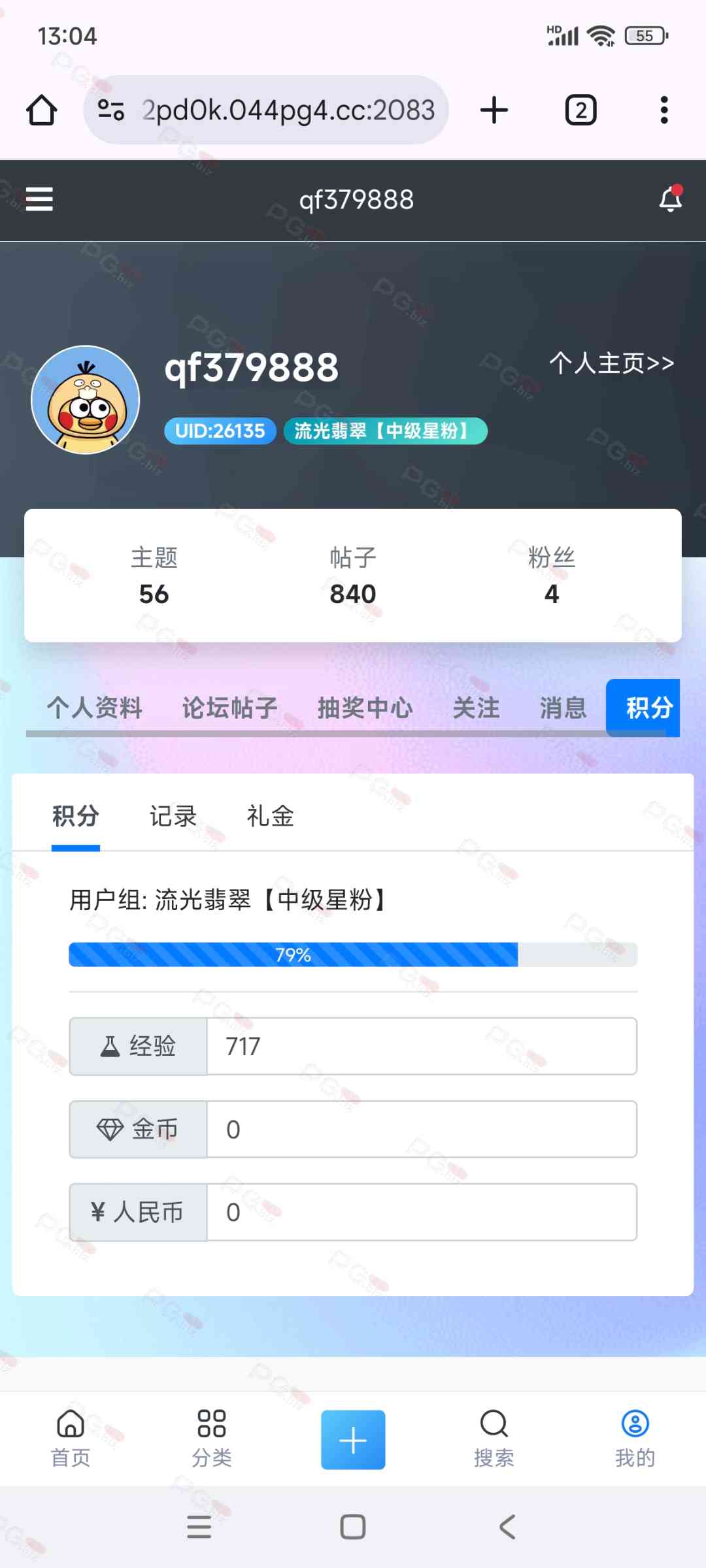Tap the browser home icon
This screenshot has width=706, height=1568.
[41, 110]
